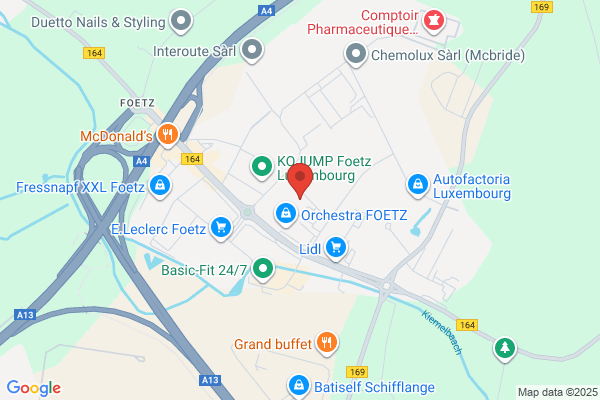
Task: Open the Autofactoria Luxembourg pin
Action: (x=418, y=185)
